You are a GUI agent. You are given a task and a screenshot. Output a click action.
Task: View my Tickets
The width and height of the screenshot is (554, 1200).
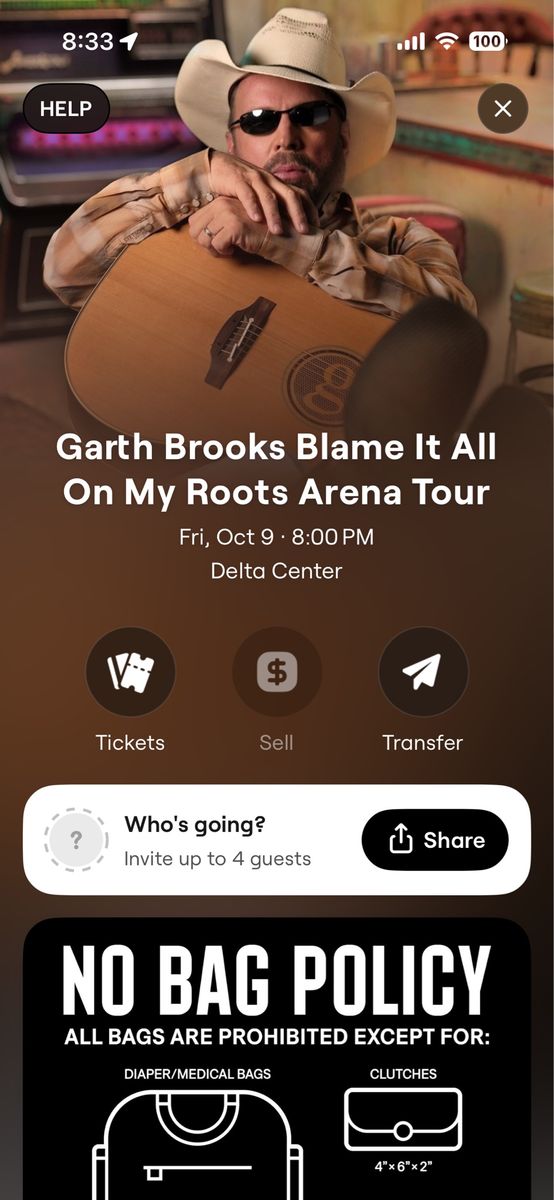(x=130, y=671)
